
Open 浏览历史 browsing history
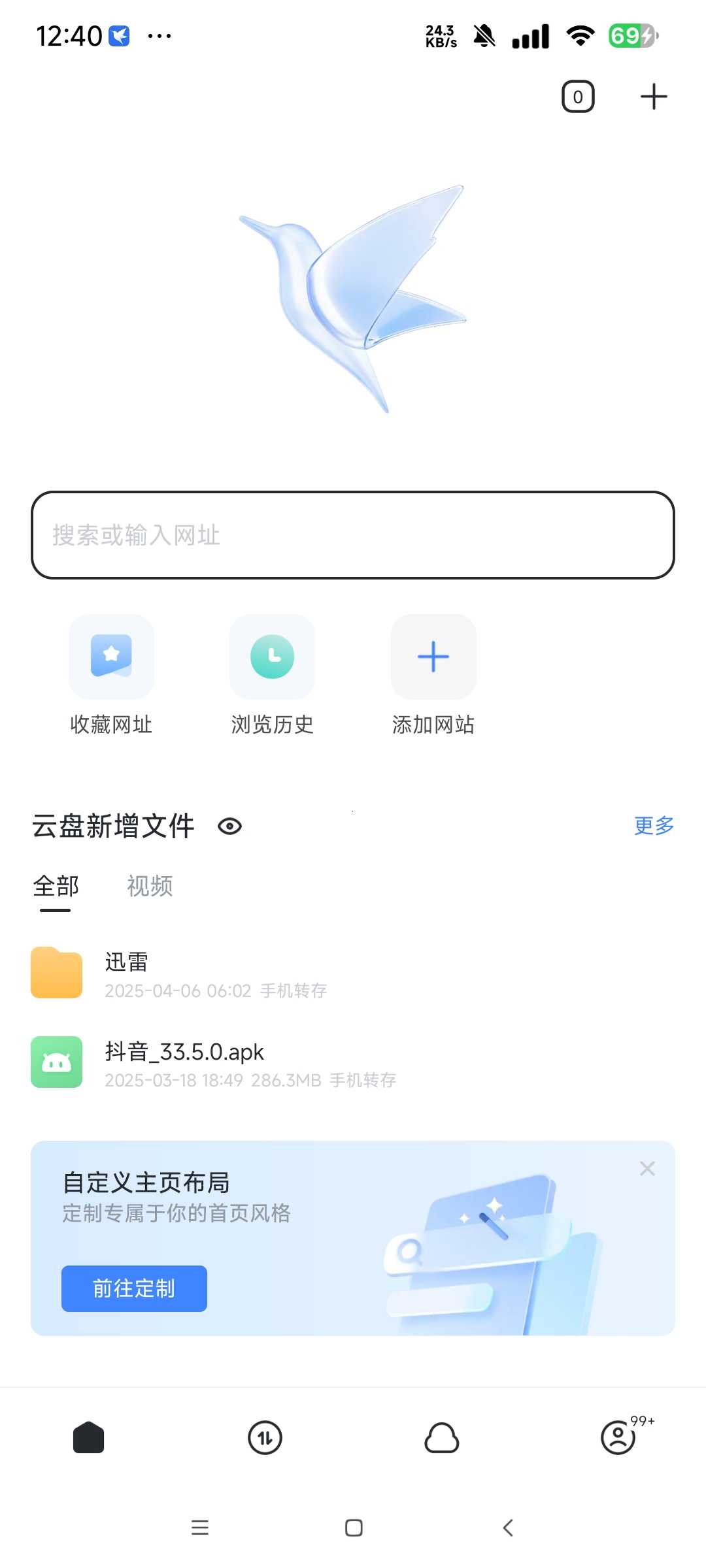pyautogui.click(x=271, y=657)
